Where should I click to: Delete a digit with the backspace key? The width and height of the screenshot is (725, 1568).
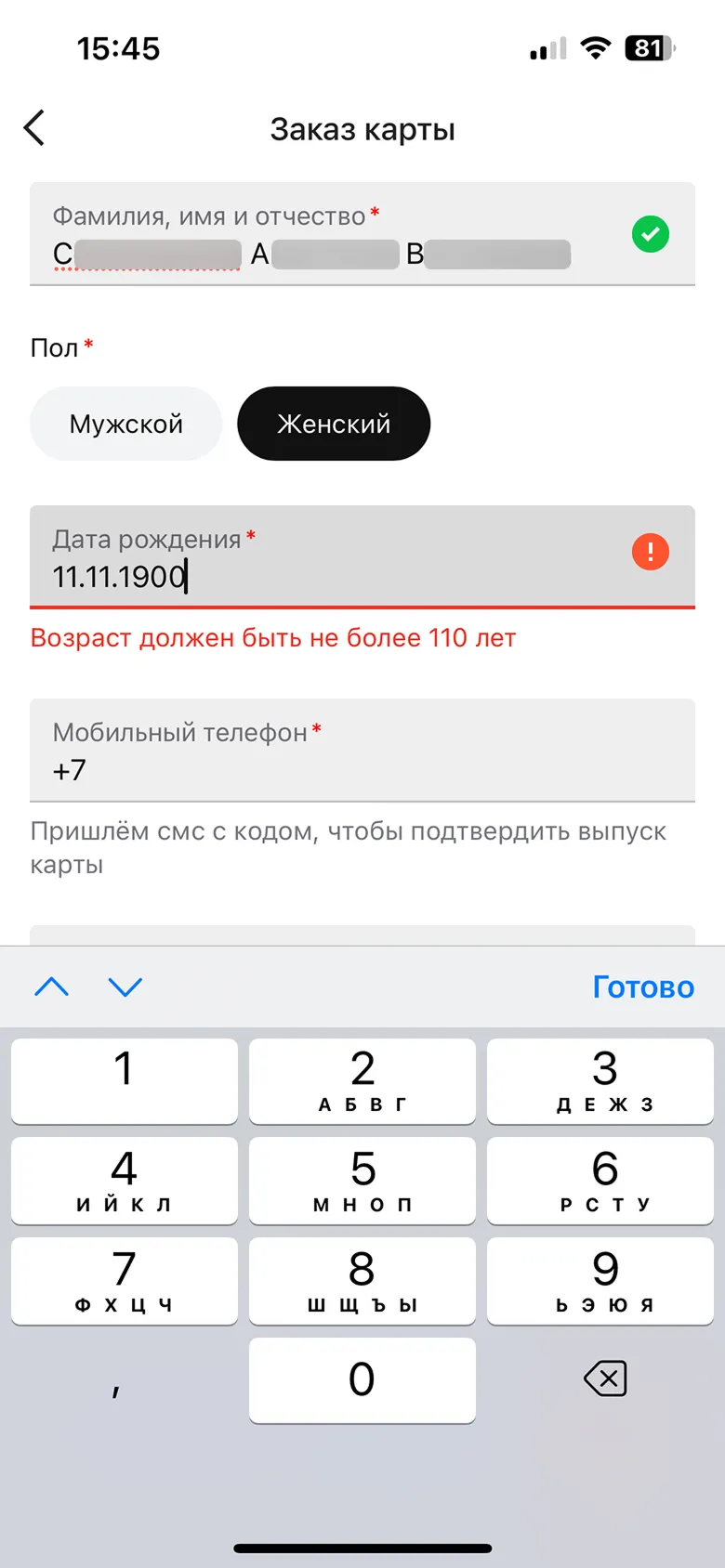[x=605, y=1379]
